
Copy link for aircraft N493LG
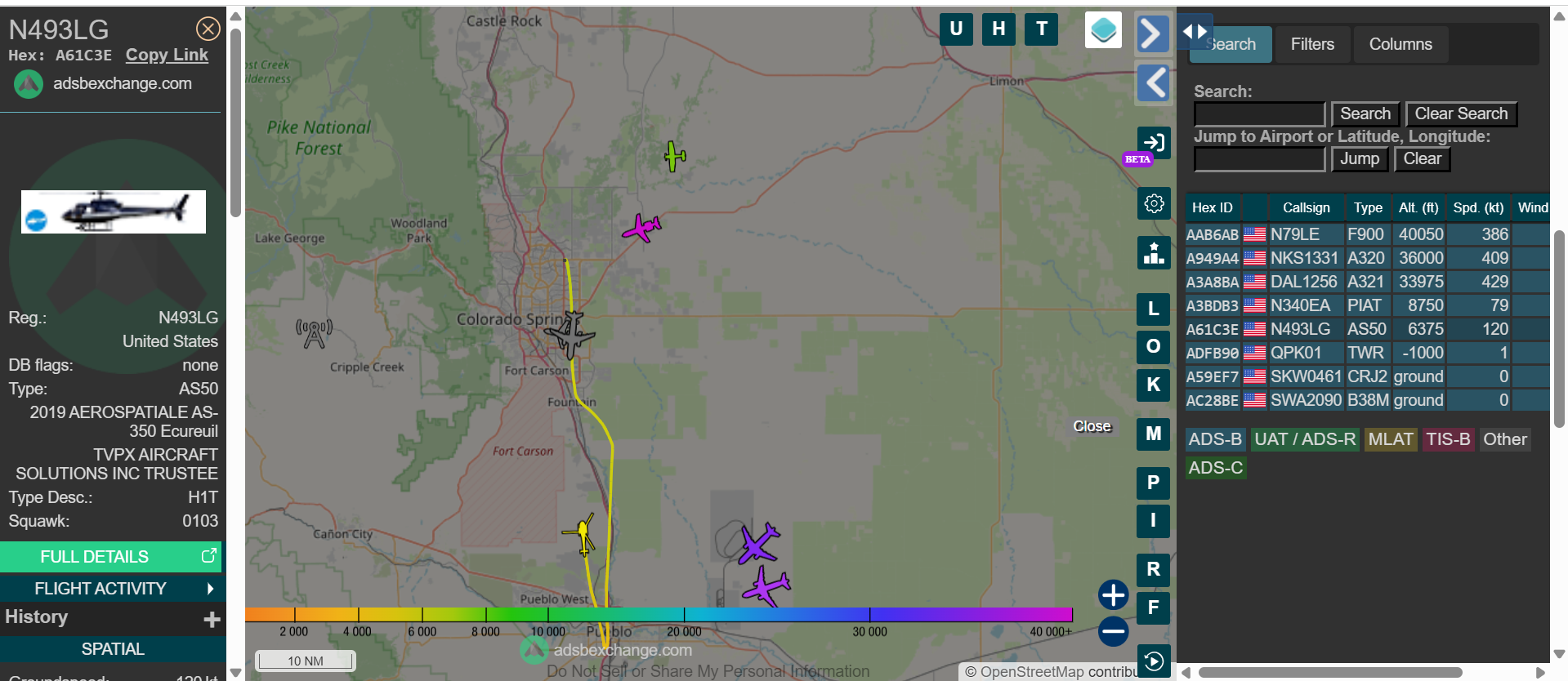pos(167,55)
